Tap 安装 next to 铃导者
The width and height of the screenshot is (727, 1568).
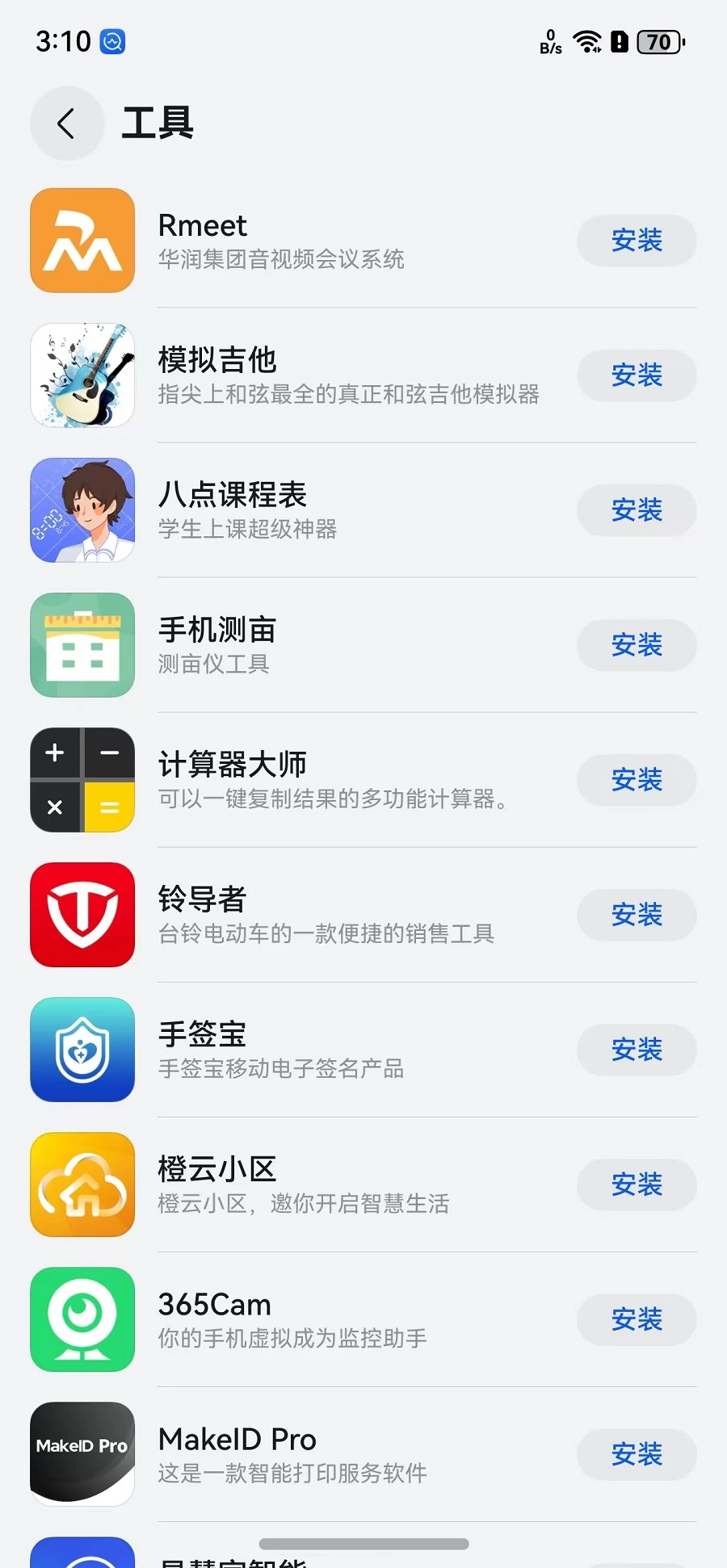[637, 915]
